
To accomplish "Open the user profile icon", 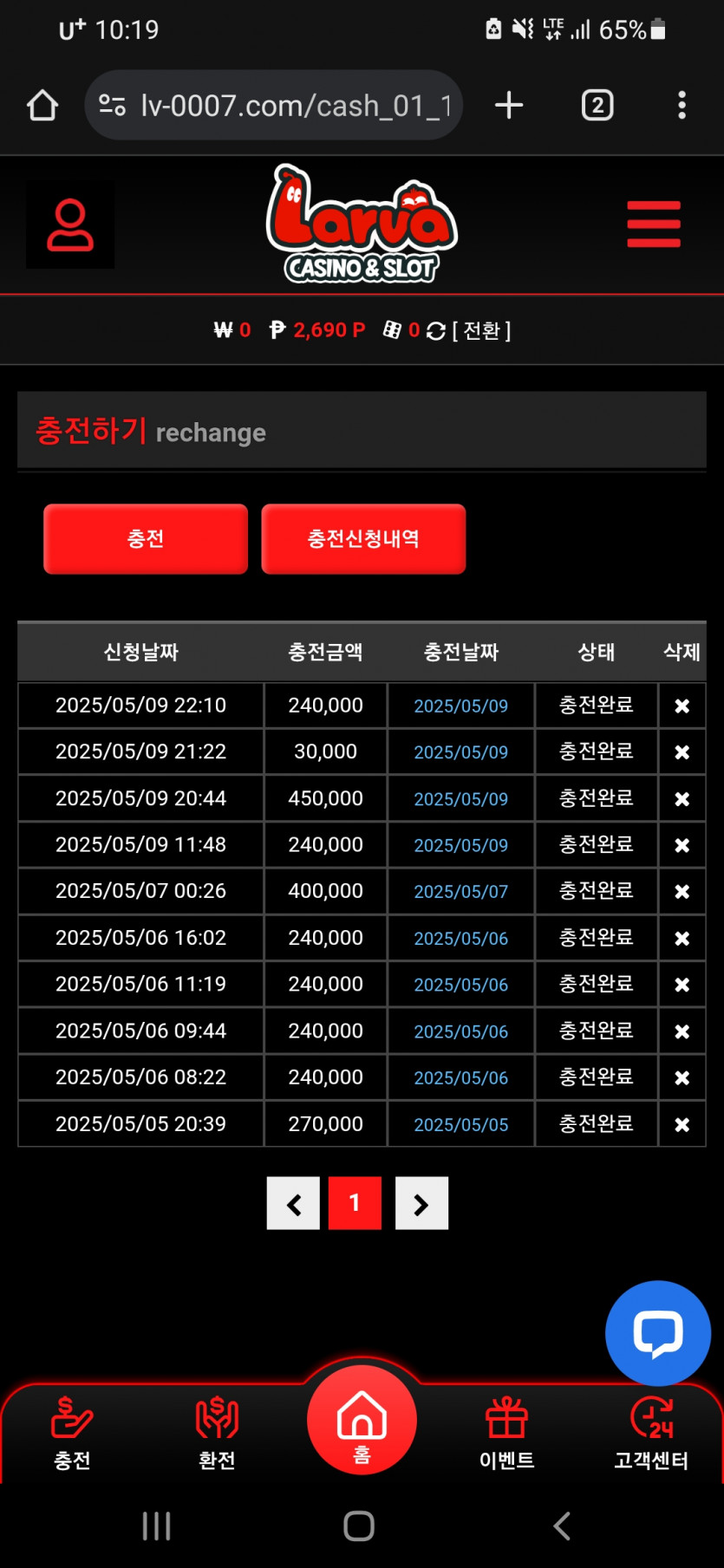I will pos(70,224).
